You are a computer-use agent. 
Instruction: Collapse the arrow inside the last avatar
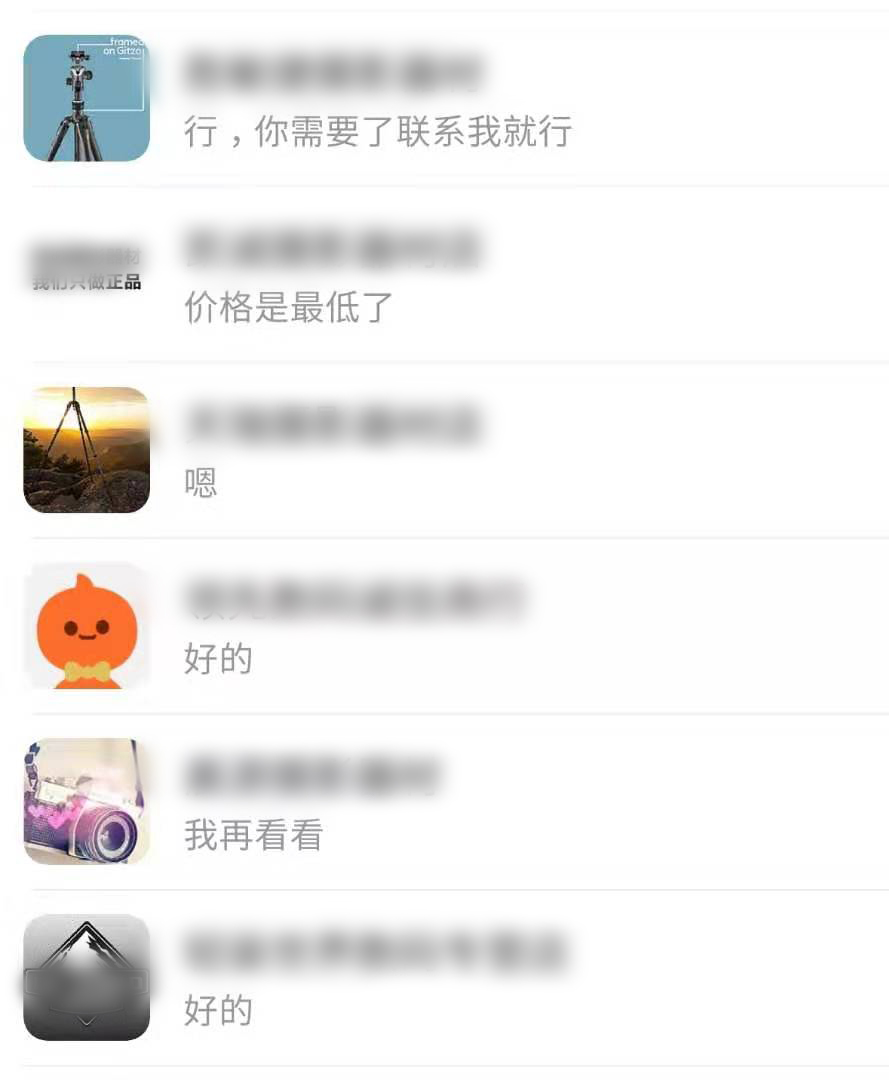[x=86, y=1022]
